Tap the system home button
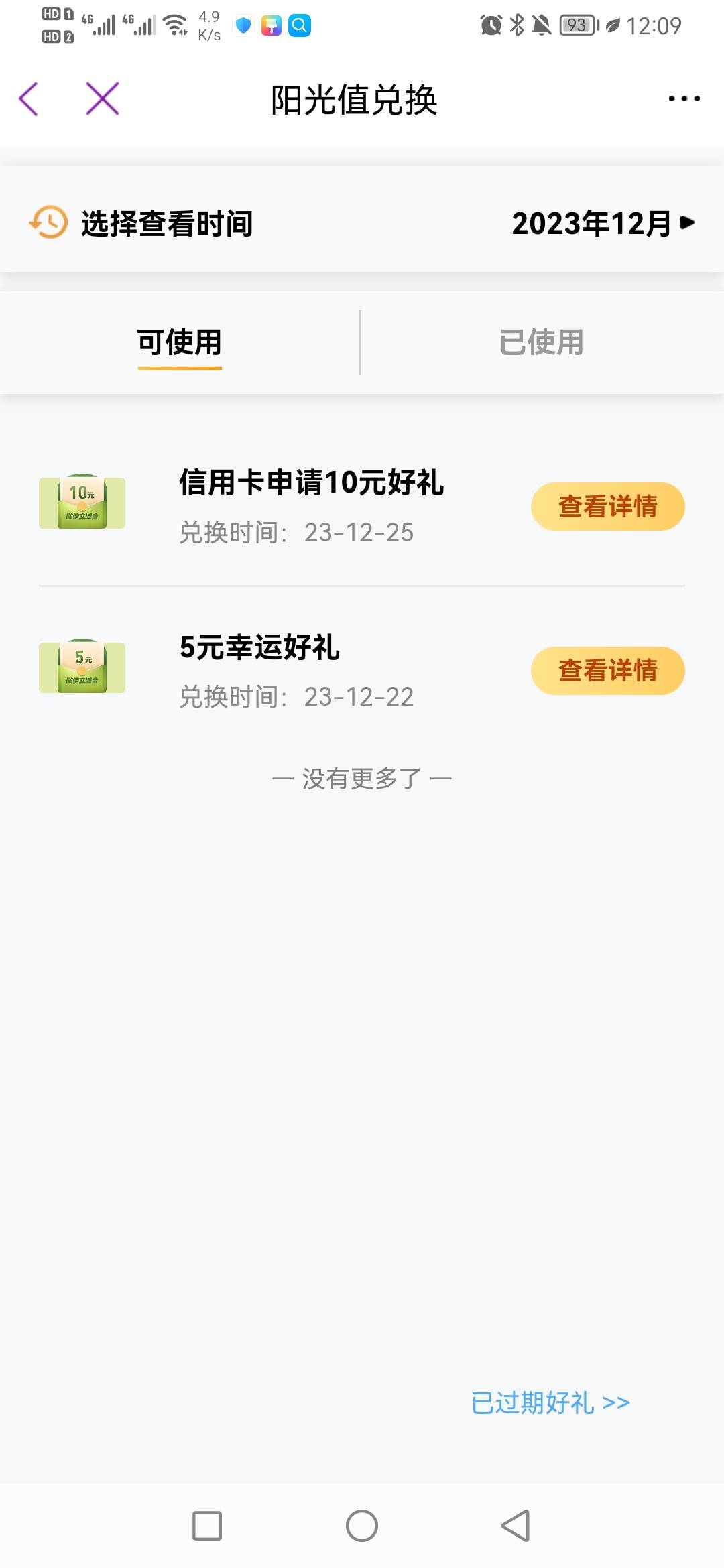 (362, 1526)
